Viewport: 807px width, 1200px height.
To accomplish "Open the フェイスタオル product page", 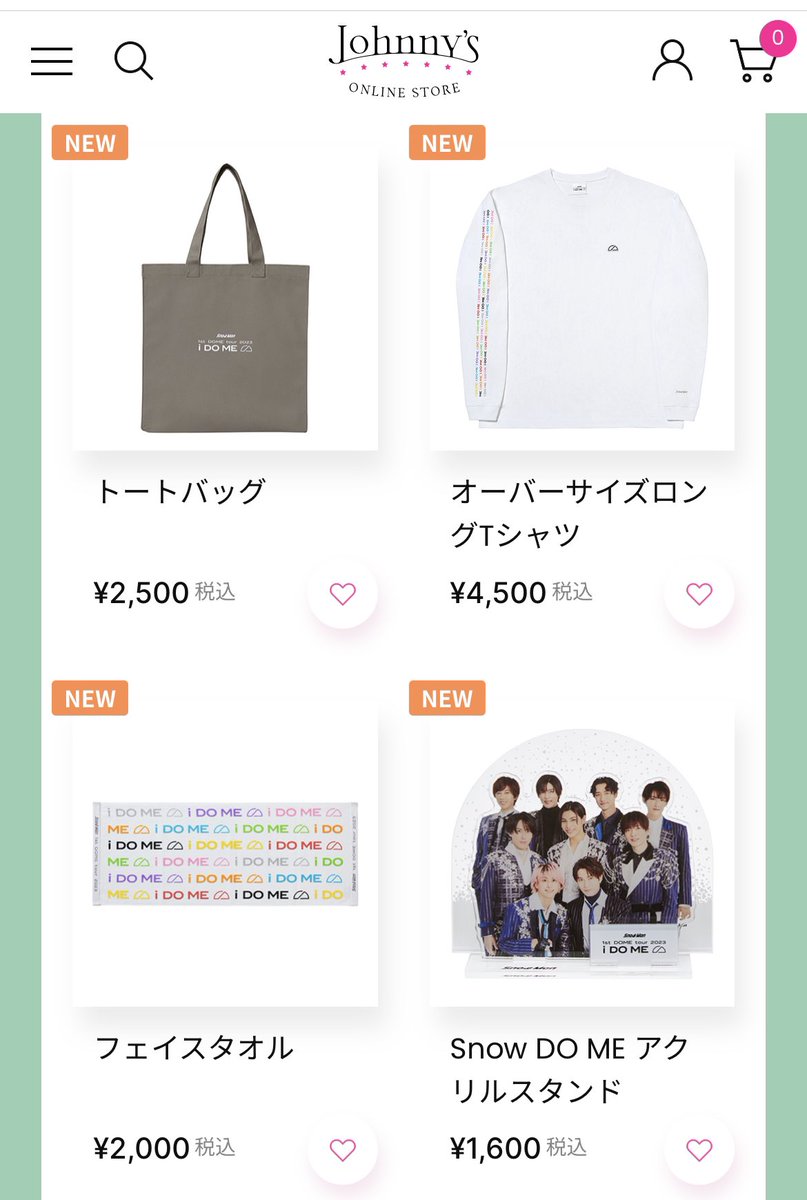I will [x=196, y=1046].
